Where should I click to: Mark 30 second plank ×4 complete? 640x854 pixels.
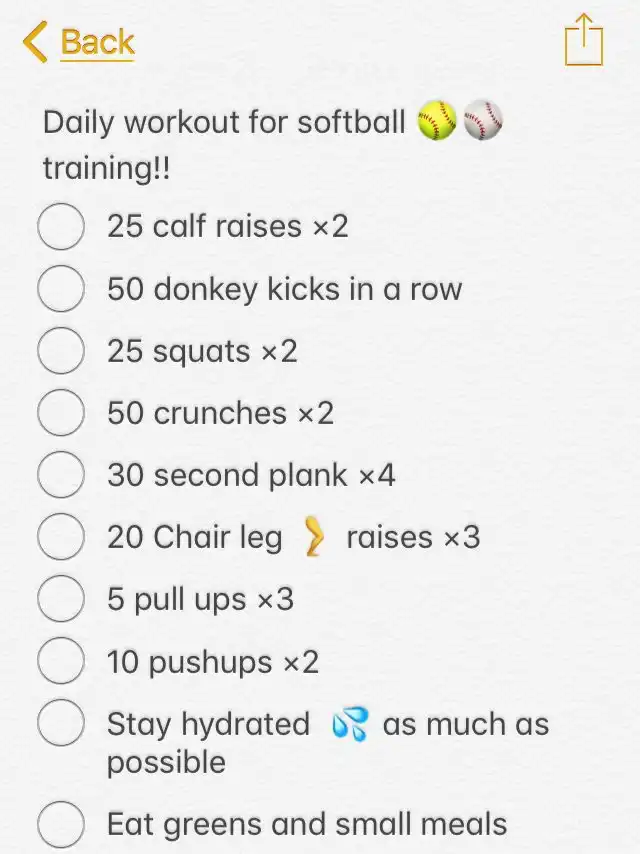click(61, 475)
